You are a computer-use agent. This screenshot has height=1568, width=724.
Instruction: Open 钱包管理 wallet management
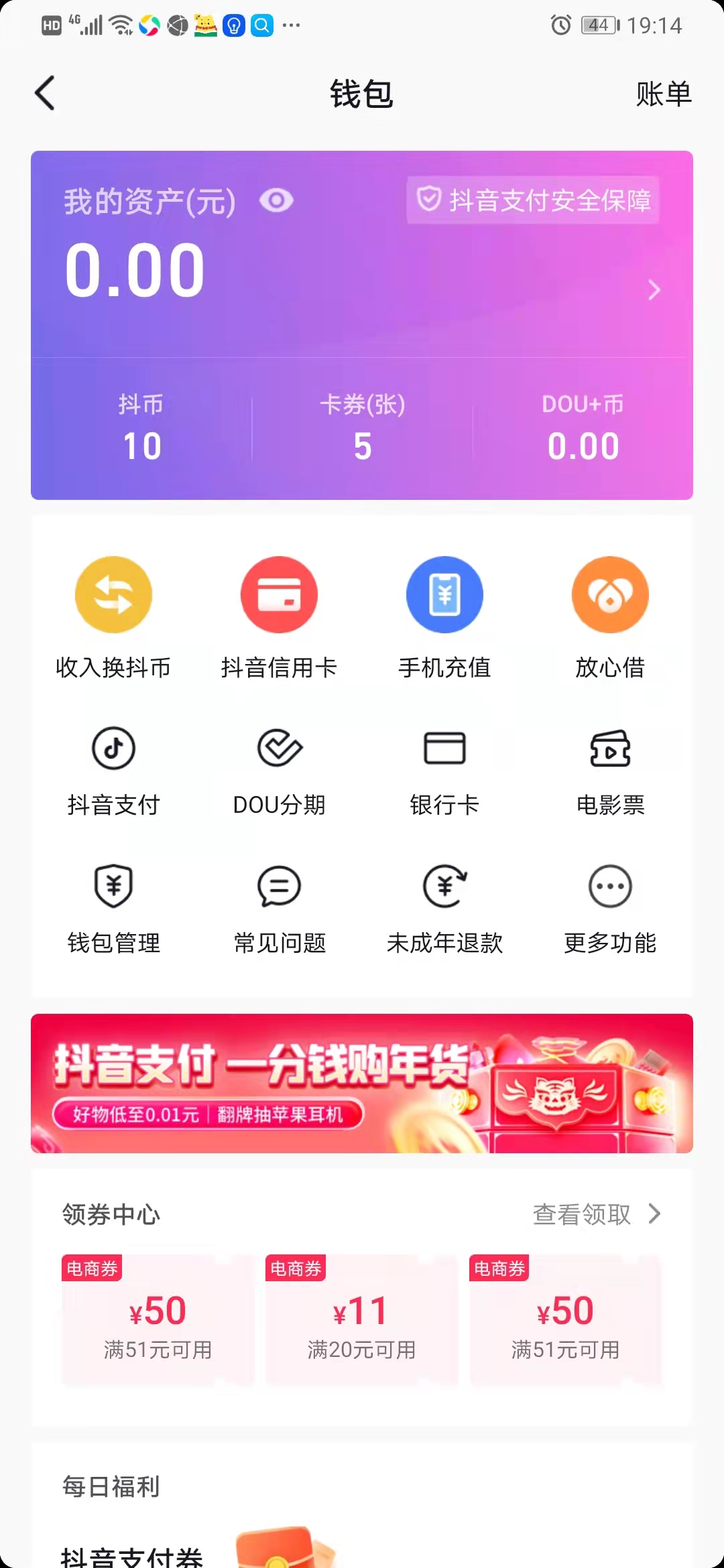113,908
